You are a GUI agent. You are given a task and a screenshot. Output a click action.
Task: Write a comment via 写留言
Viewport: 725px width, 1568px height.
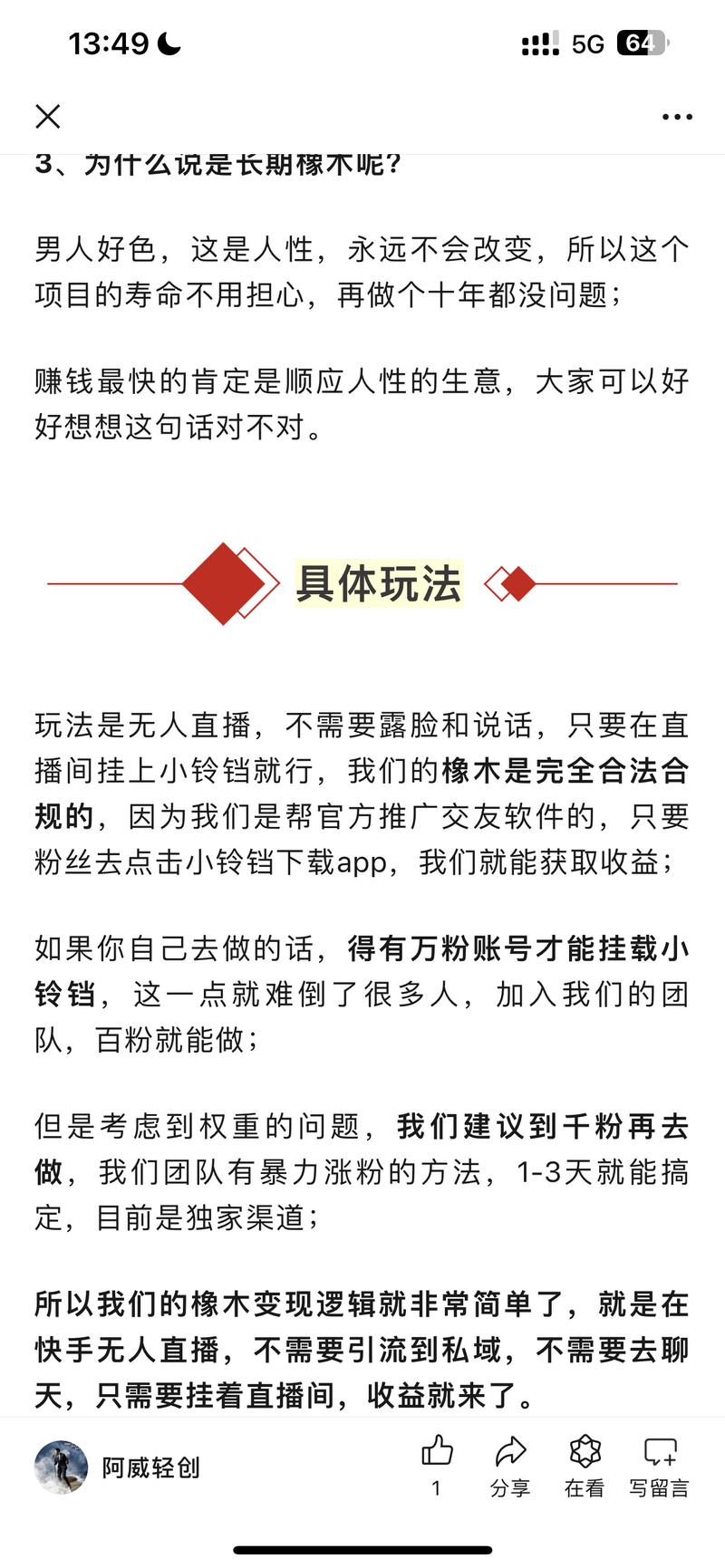tap(659, 1466)
